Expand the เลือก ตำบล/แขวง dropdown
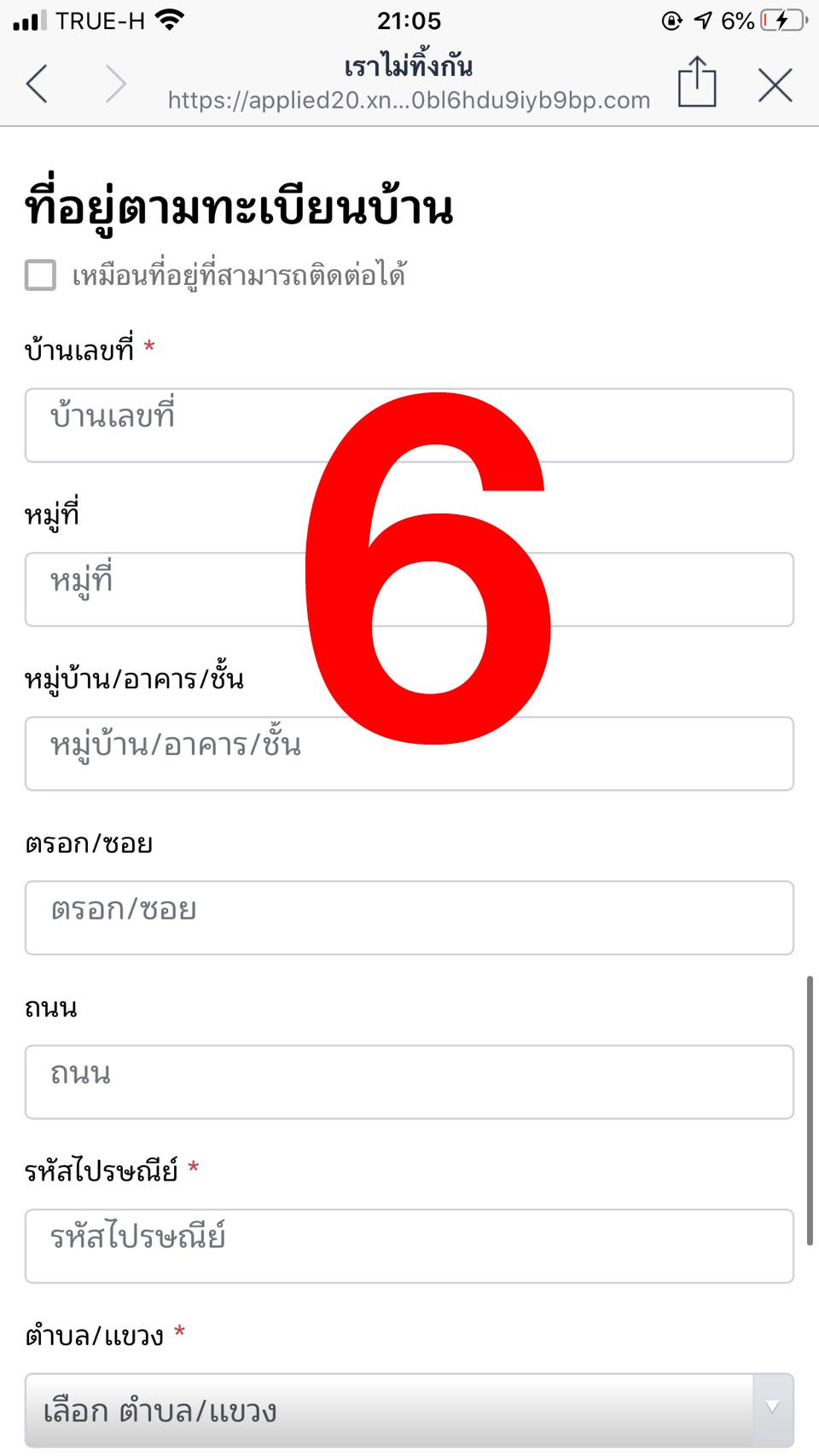The image size is (819, 1456). pos(409,1410)
